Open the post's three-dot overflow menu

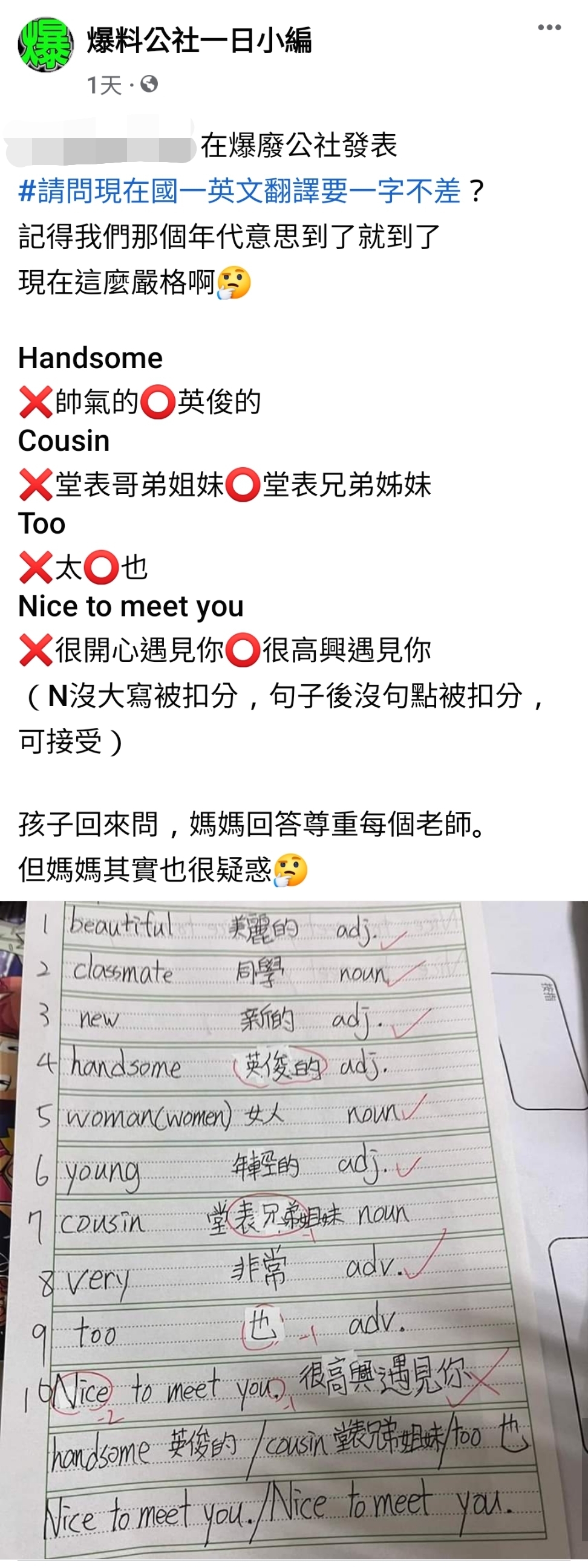point(549,28)
